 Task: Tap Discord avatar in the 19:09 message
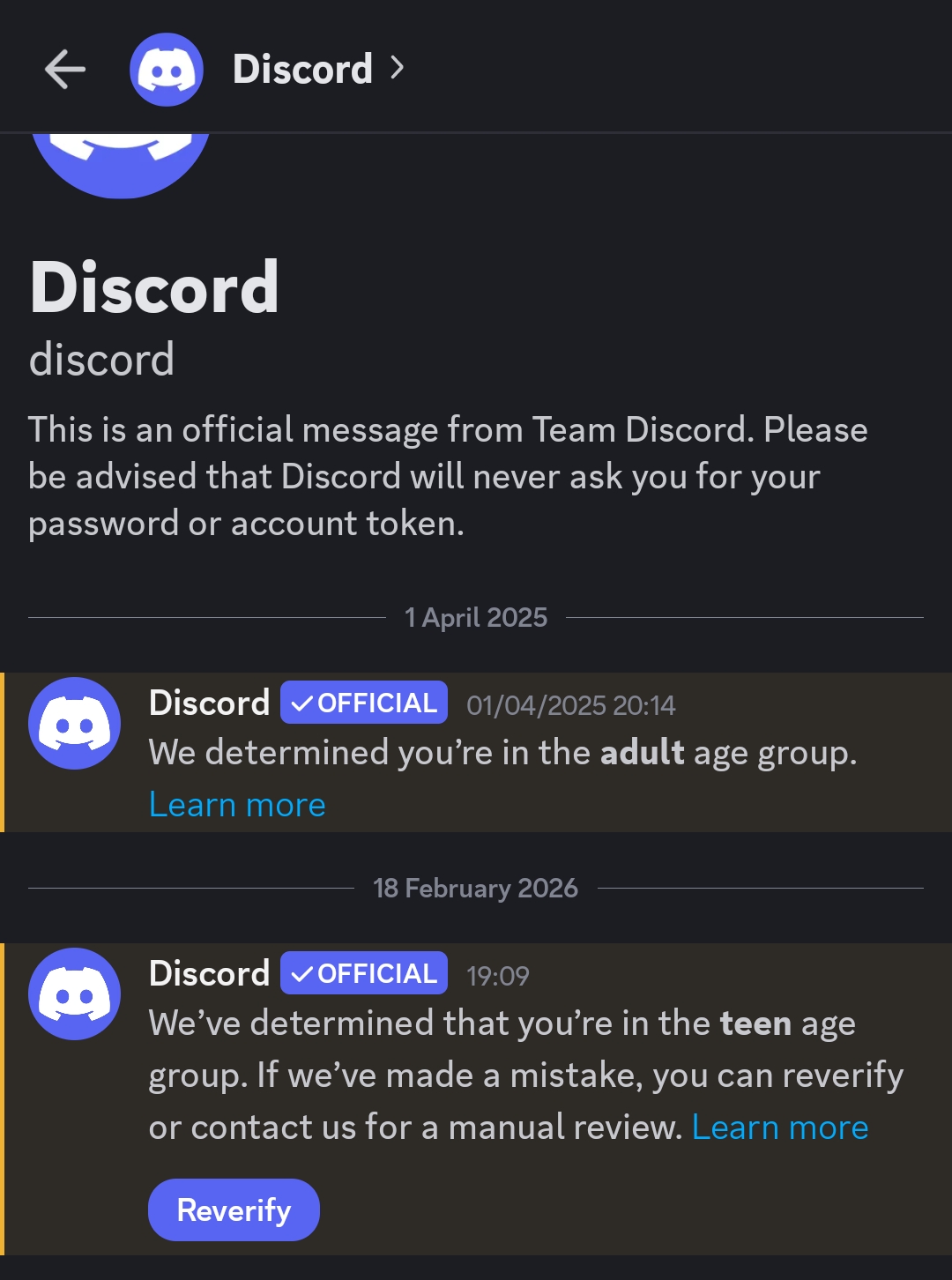(x=75, y=993)
